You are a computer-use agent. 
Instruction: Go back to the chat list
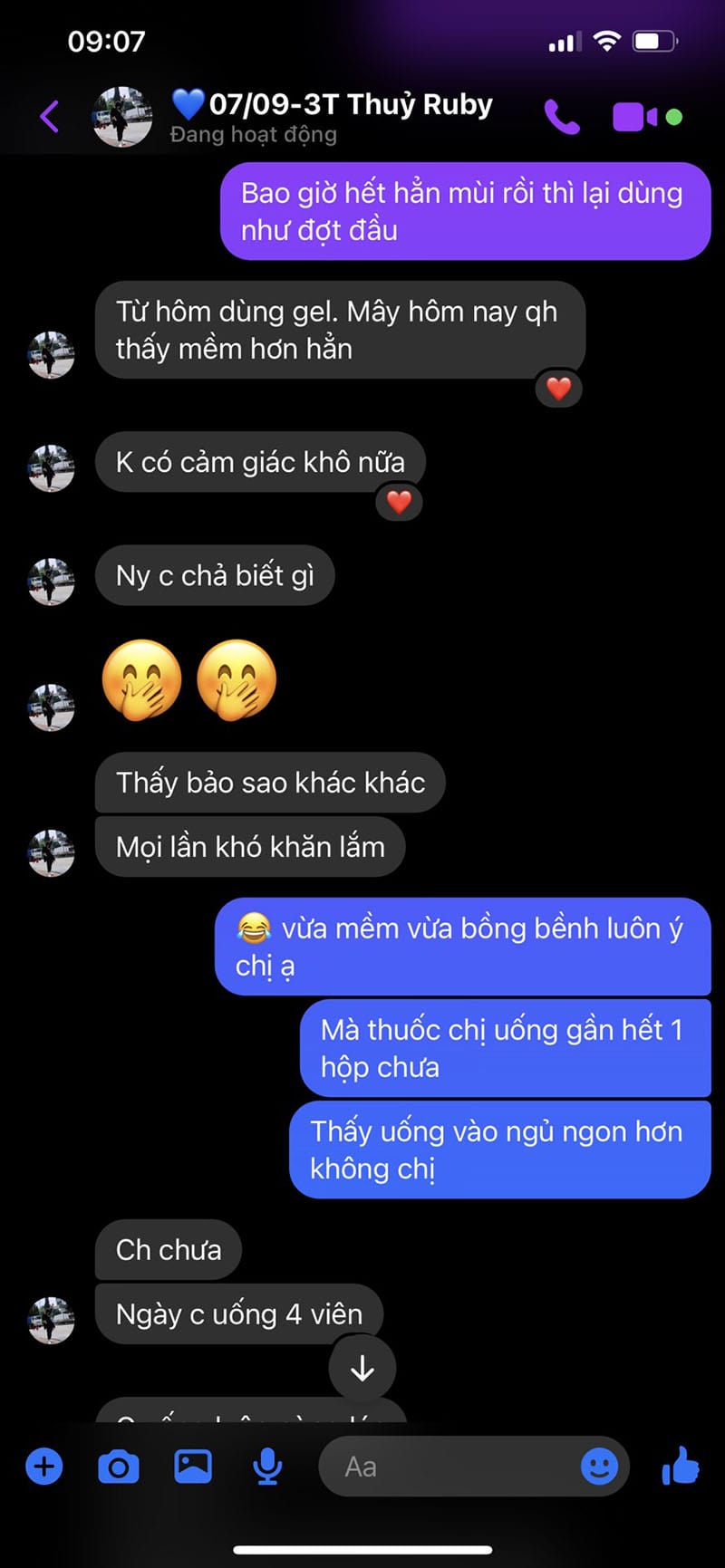point(50,116)
